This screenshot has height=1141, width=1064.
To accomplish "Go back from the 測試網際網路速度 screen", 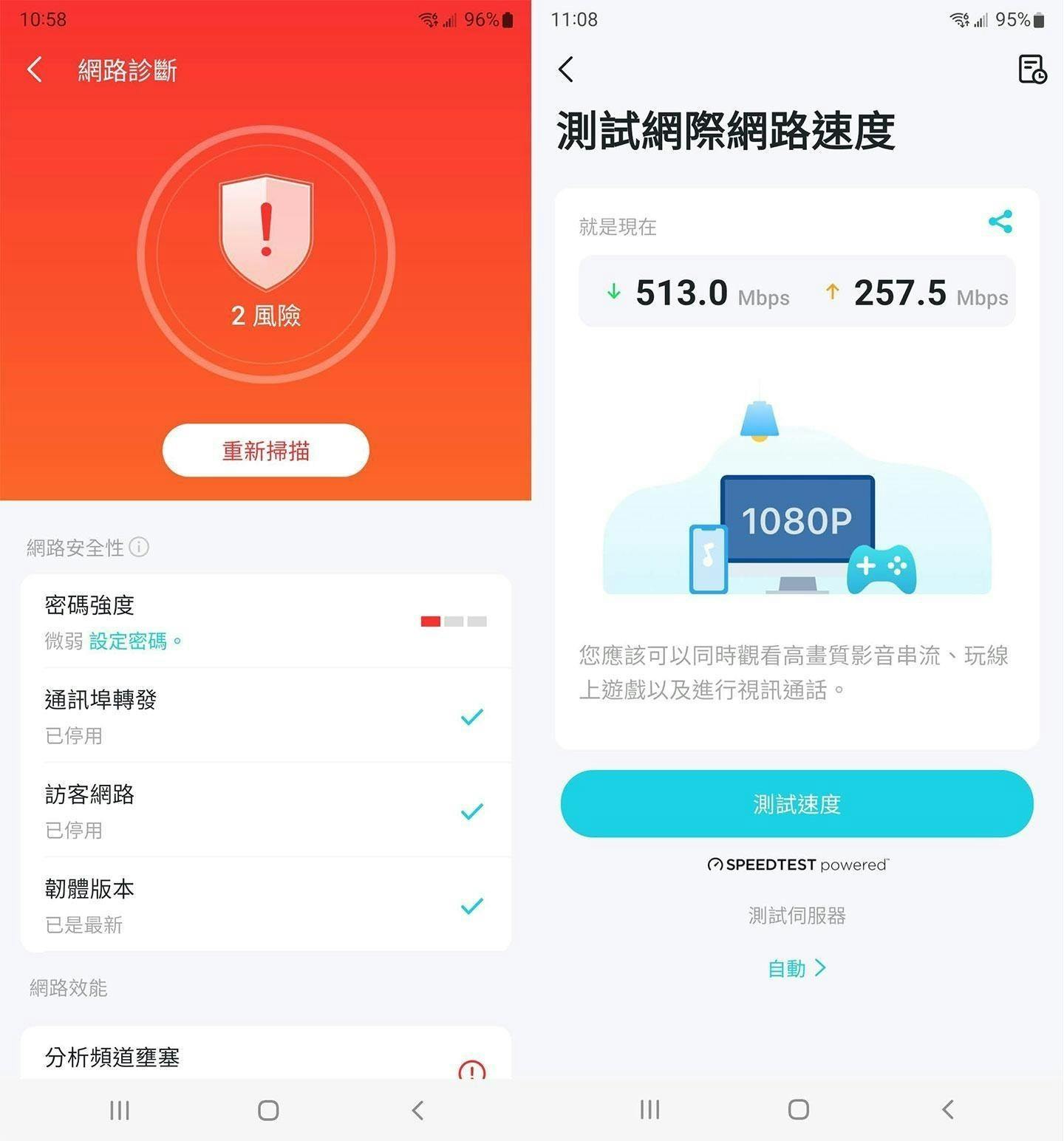I will [x=566, y=69].
